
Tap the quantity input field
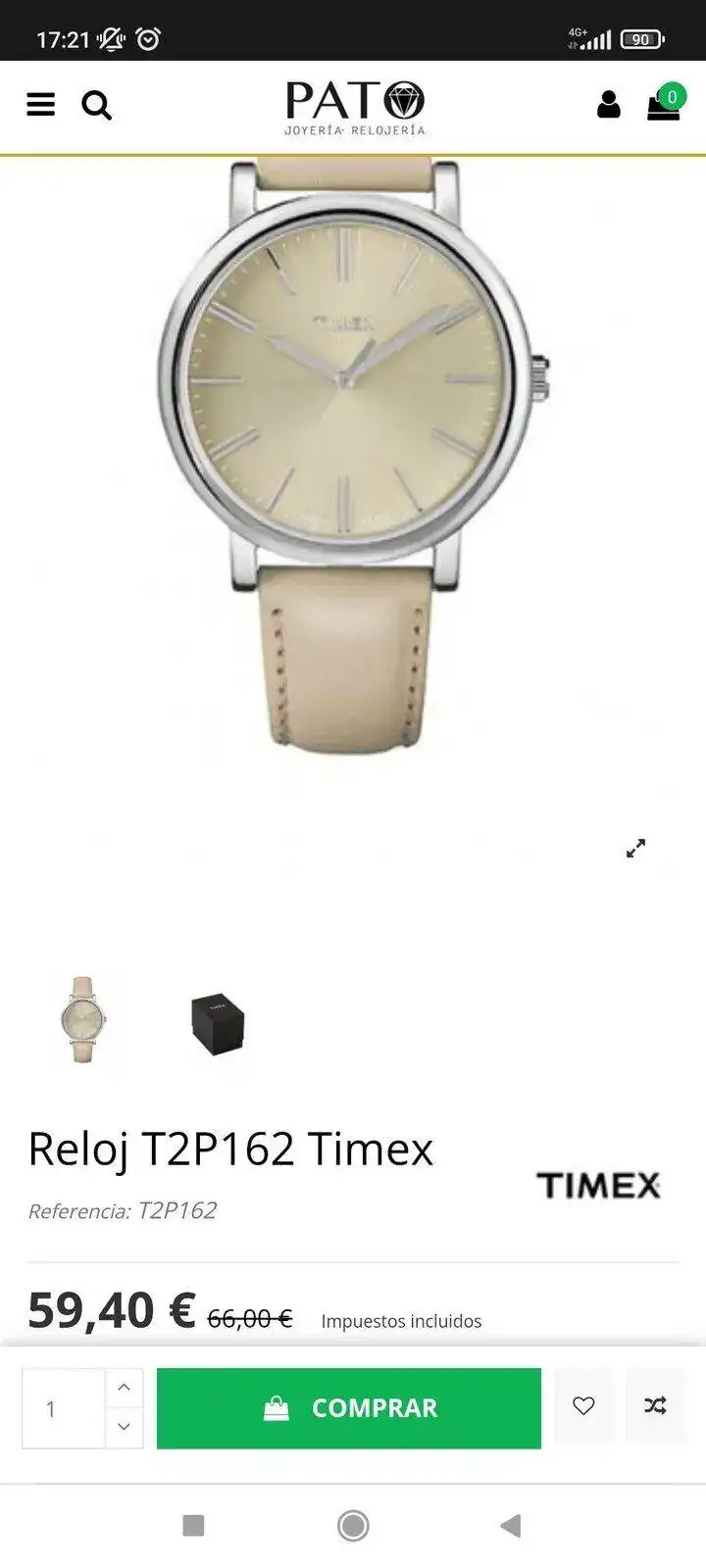click(64, 1409)
